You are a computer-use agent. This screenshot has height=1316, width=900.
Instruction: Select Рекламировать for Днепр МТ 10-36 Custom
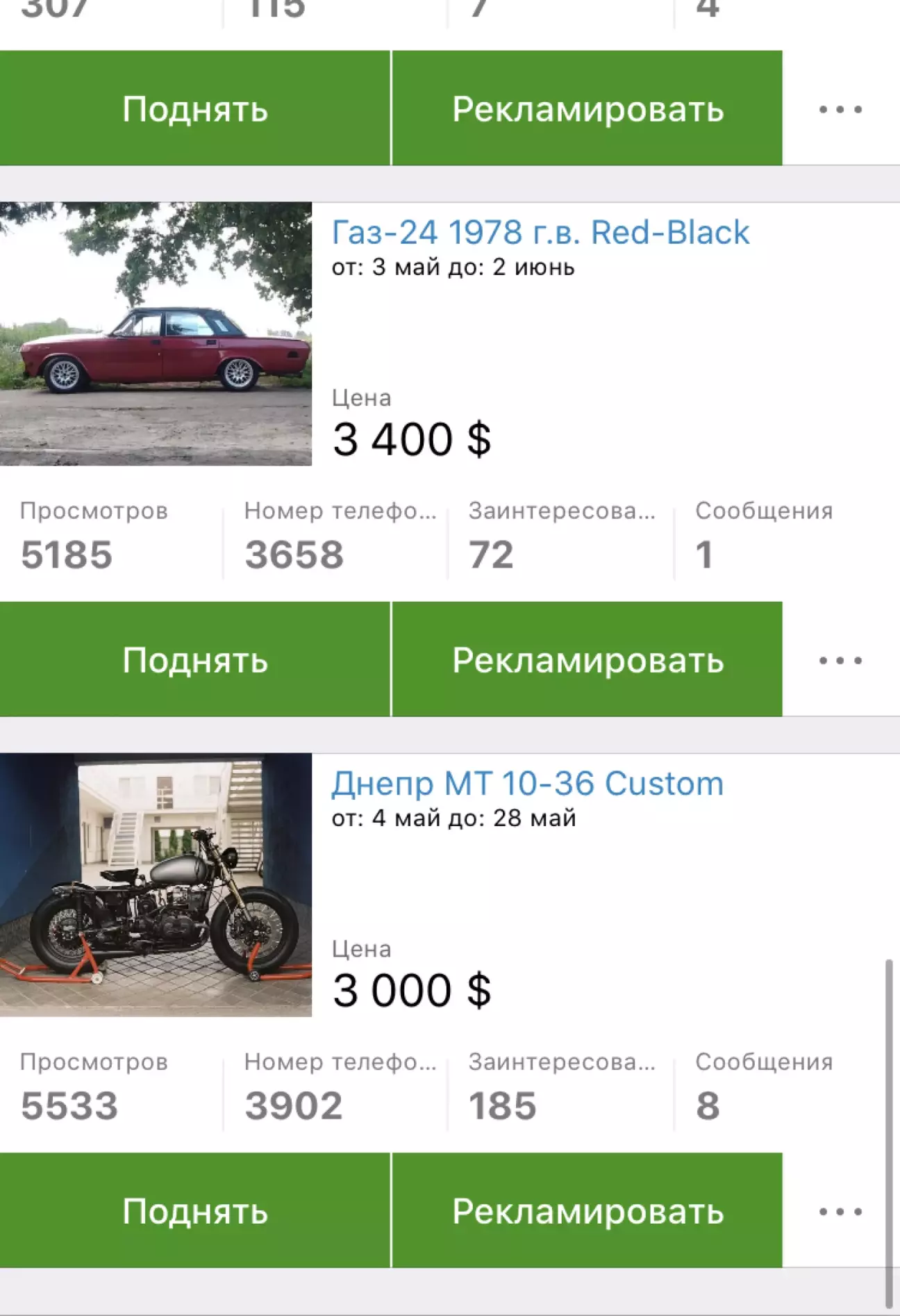(x=587, y=1210)
